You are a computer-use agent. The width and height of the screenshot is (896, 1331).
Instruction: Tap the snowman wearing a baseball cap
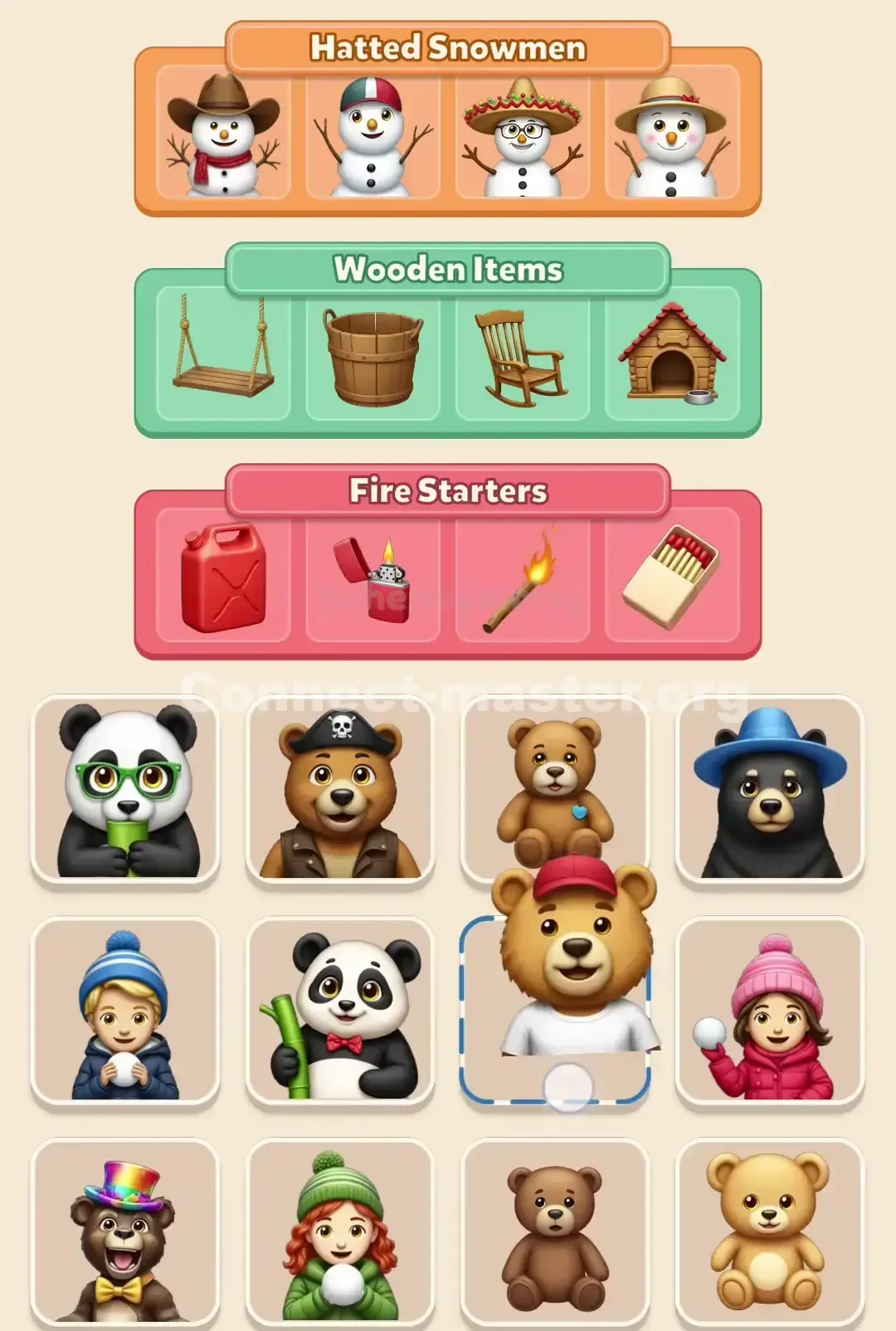click(x=371, y=135)
